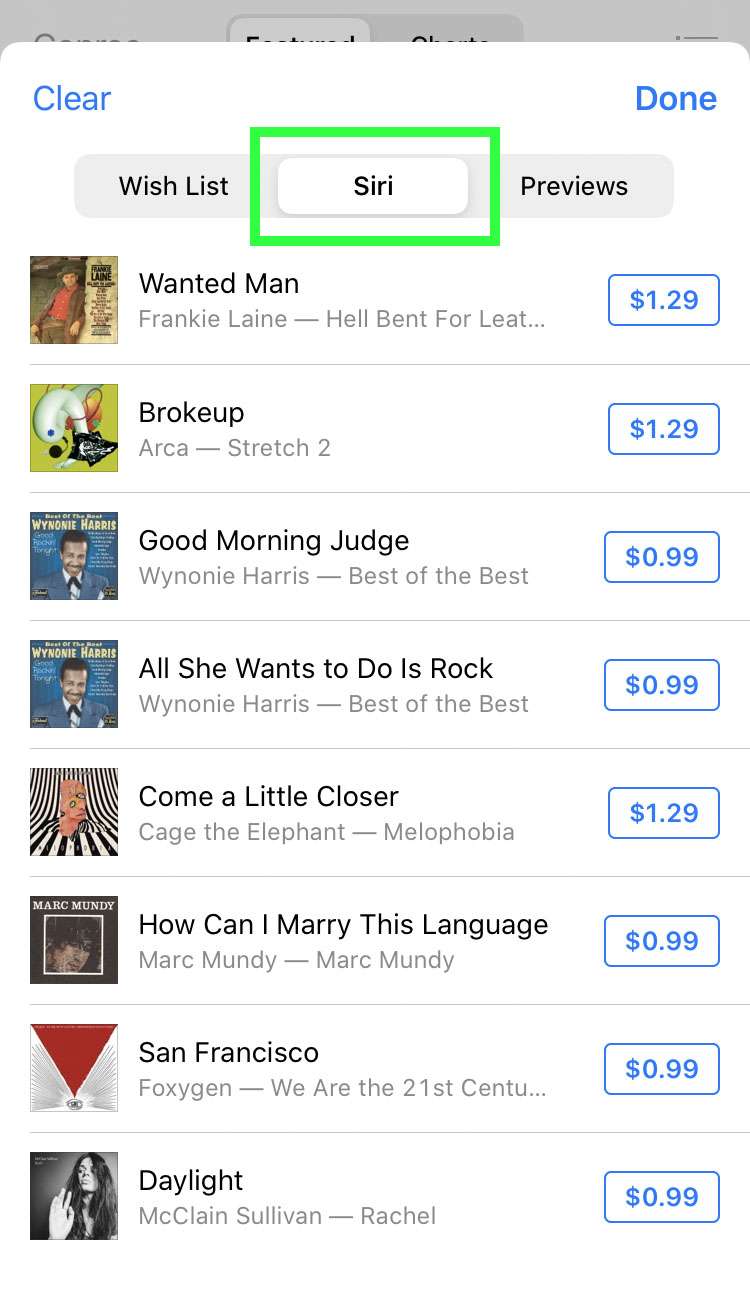Switch to the Previews tab
Image resolution: width=750 pixels, height=1296 pixels.
pos(574,186)
